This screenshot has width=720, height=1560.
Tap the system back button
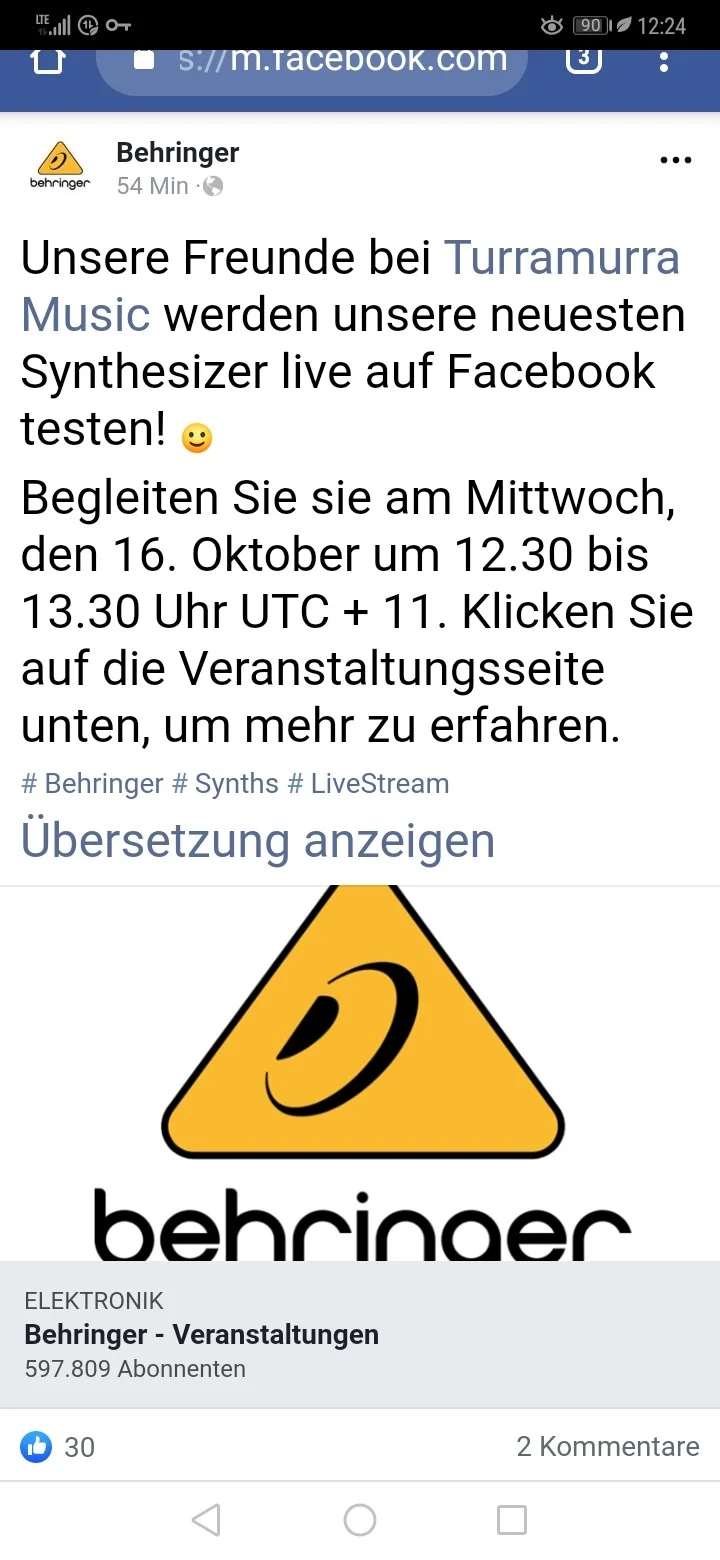[206, 1520]
